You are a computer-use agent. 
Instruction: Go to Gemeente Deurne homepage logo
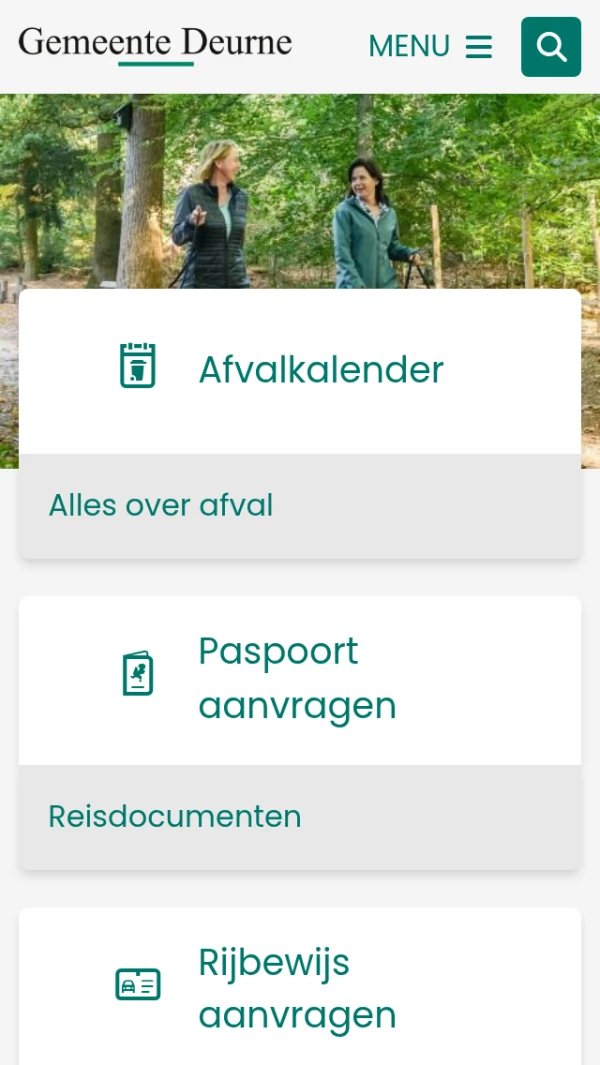click(155, 44)
